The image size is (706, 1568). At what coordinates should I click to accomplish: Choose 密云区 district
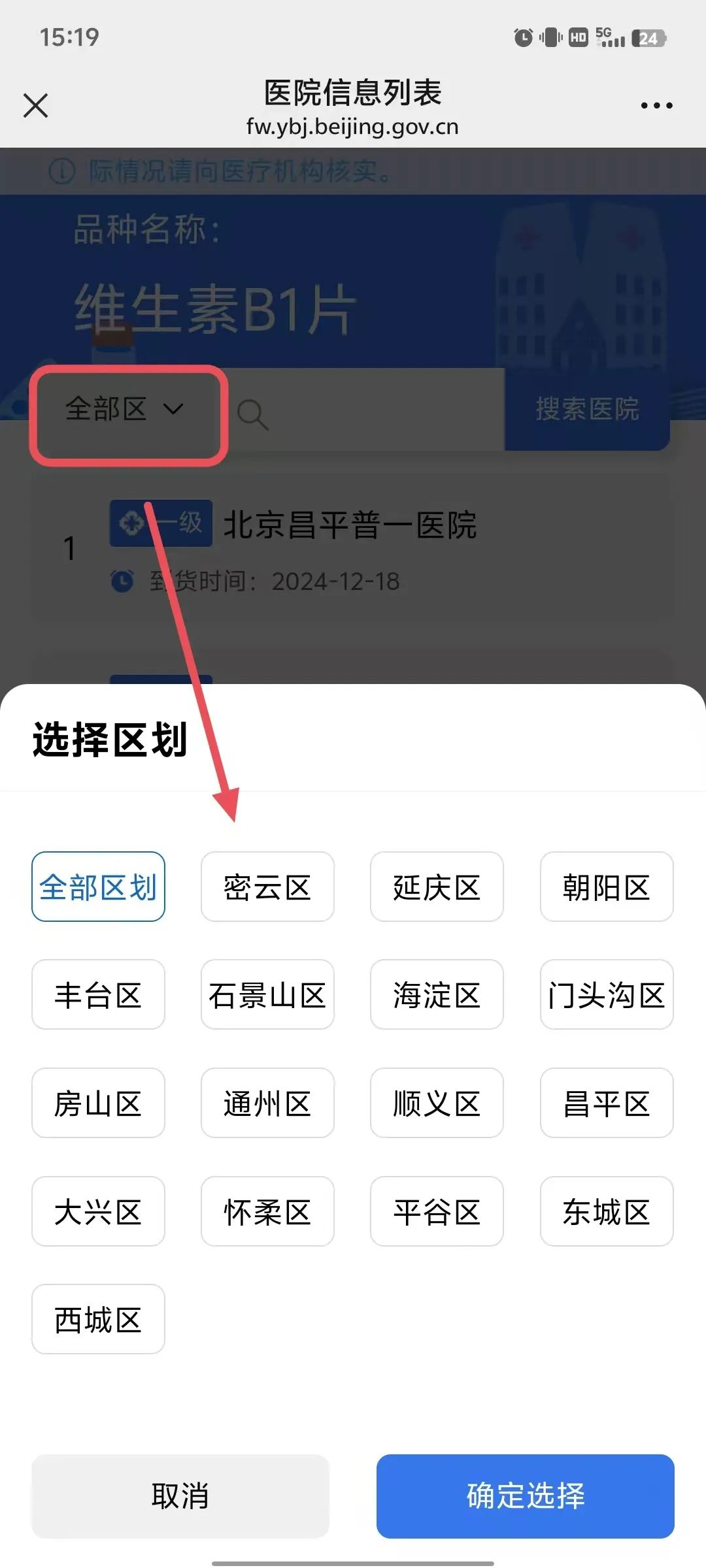pyautogui.click(x=267, y=887)
